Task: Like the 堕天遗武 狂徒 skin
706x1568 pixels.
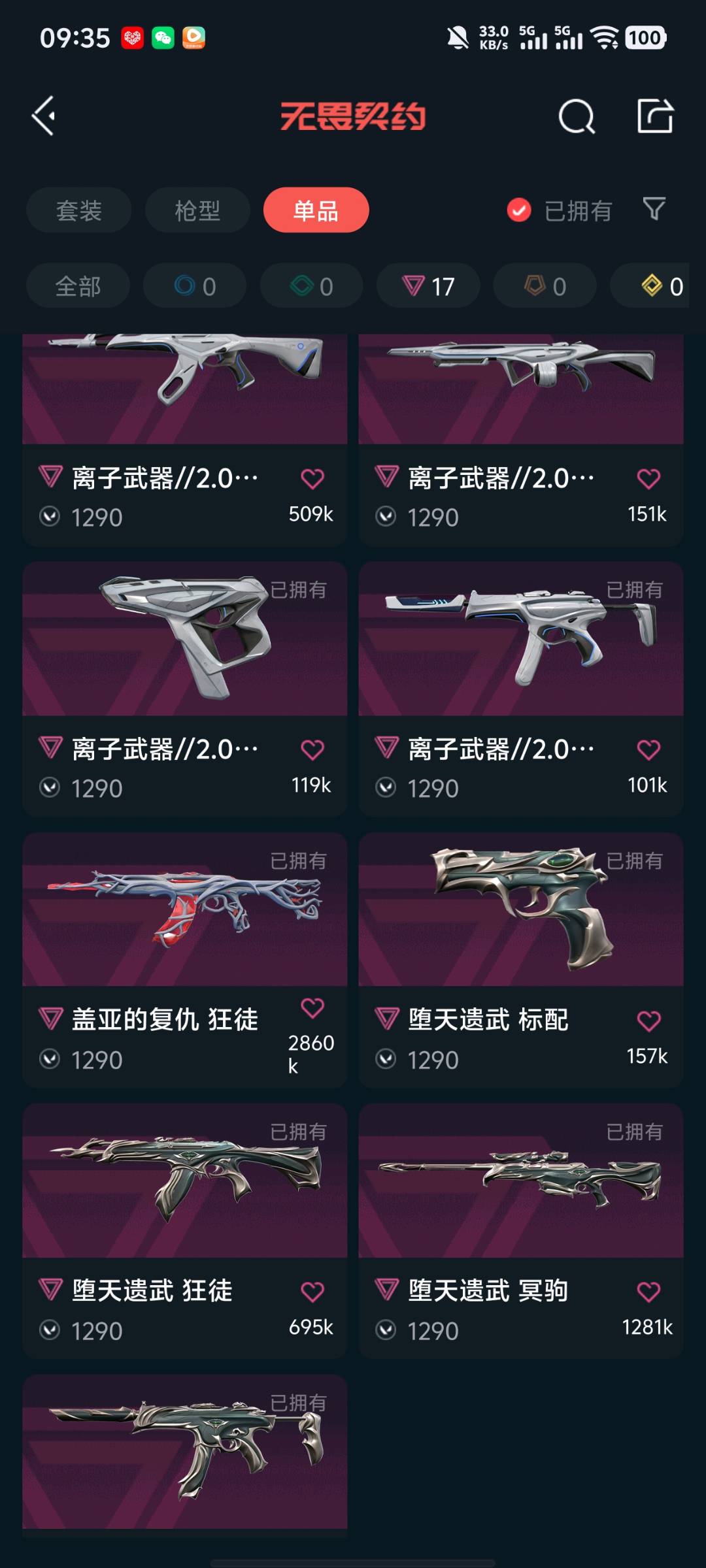Action: click(x=312, y=1292)
